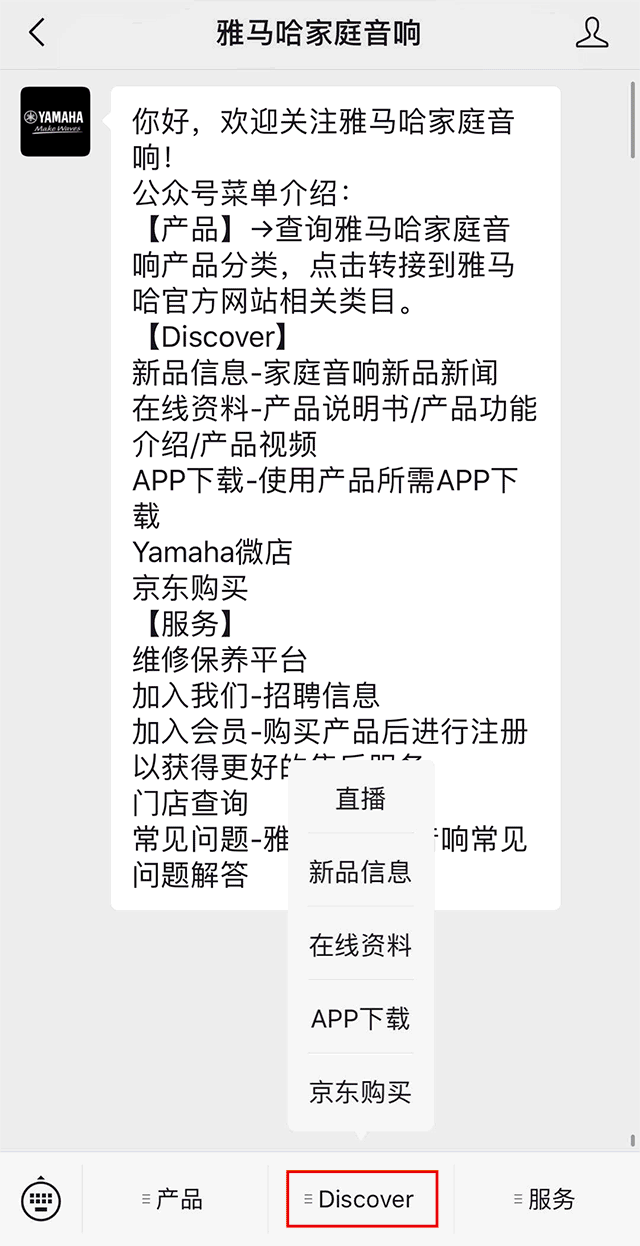Select 京东购买 in the popup menu
Image resolution: width=640 pixels, height=1246 pixels.
click(361, 1091)
